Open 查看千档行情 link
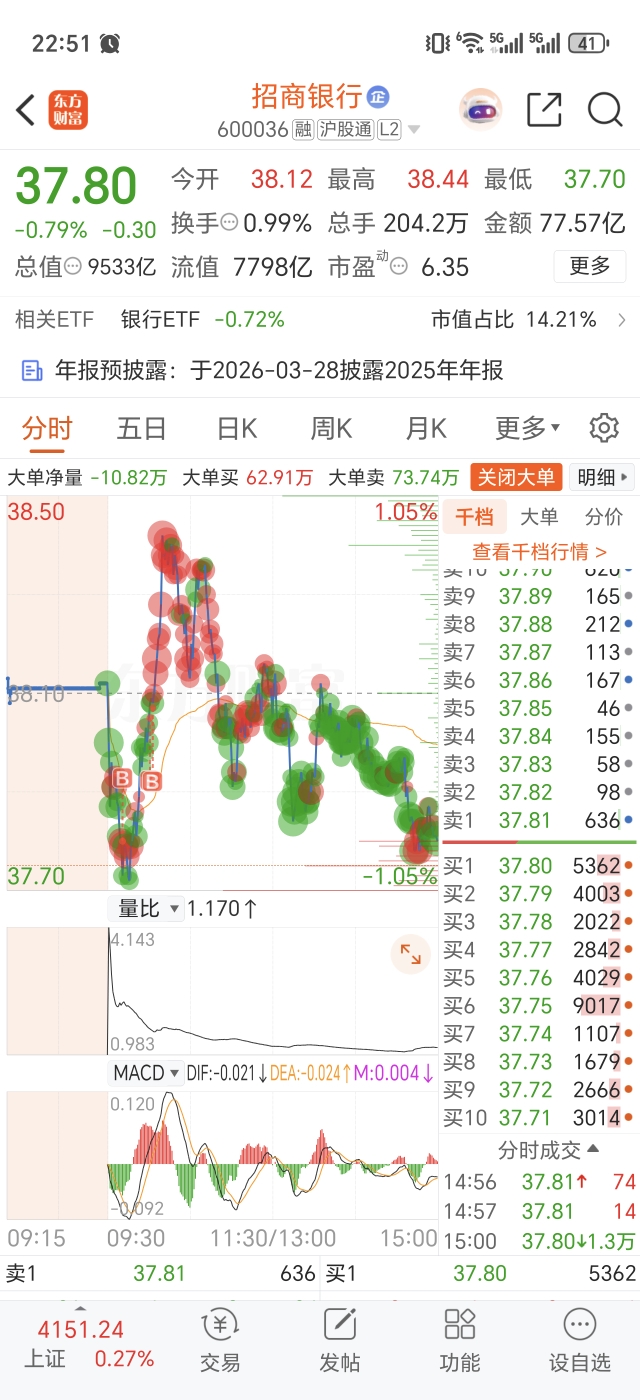This screenshot has height=1400, width=640. (539, 551)
